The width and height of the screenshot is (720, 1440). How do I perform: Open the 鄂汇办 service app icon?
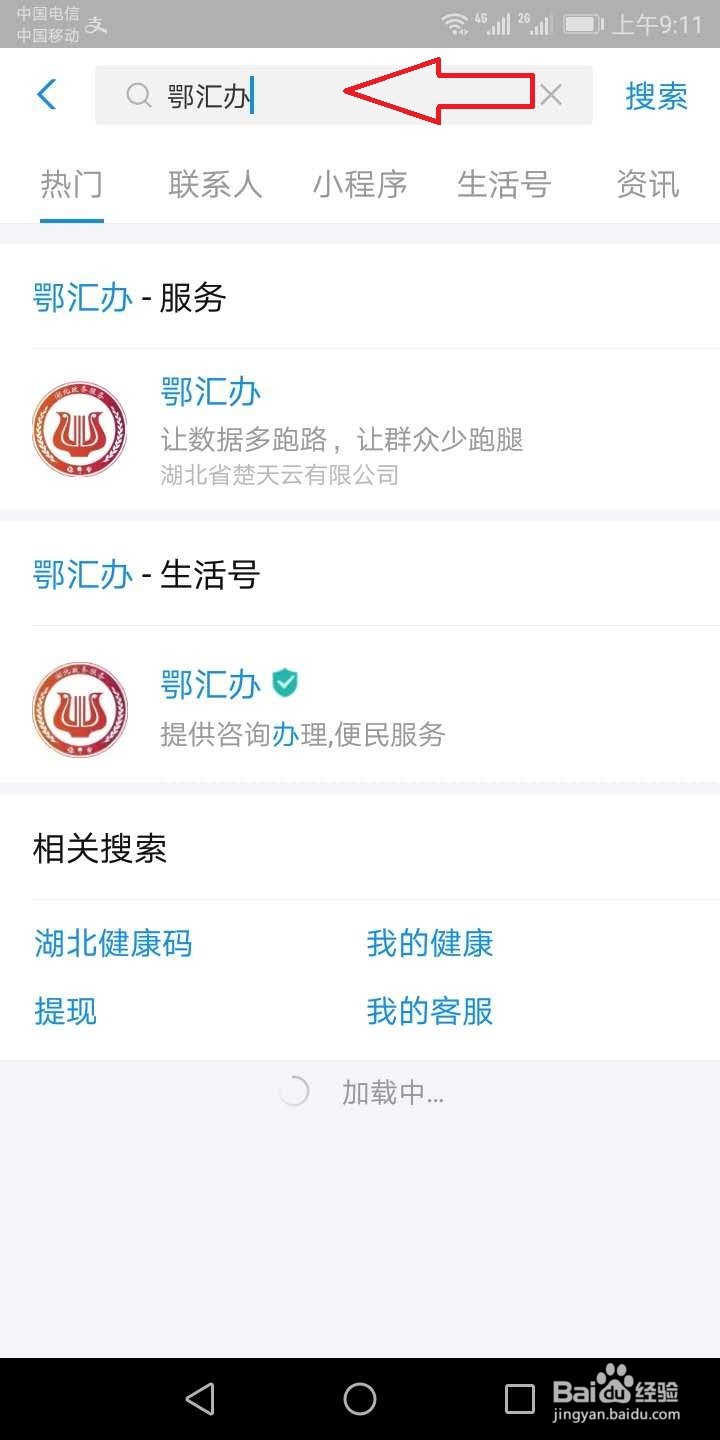pyautogui.click(x=79, y=428)
